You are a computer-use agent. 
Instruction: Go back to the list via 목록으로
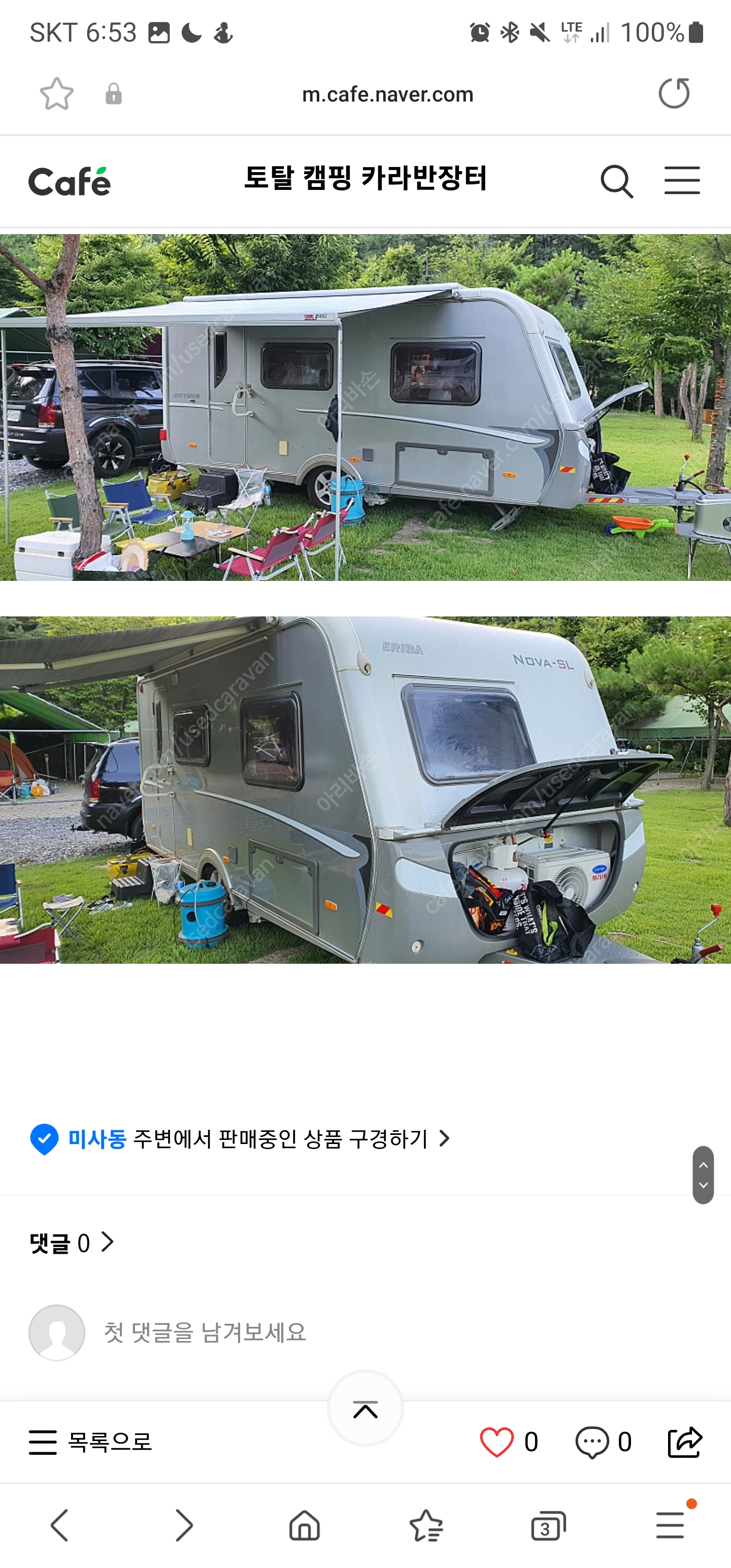[x=90, y=1442]
